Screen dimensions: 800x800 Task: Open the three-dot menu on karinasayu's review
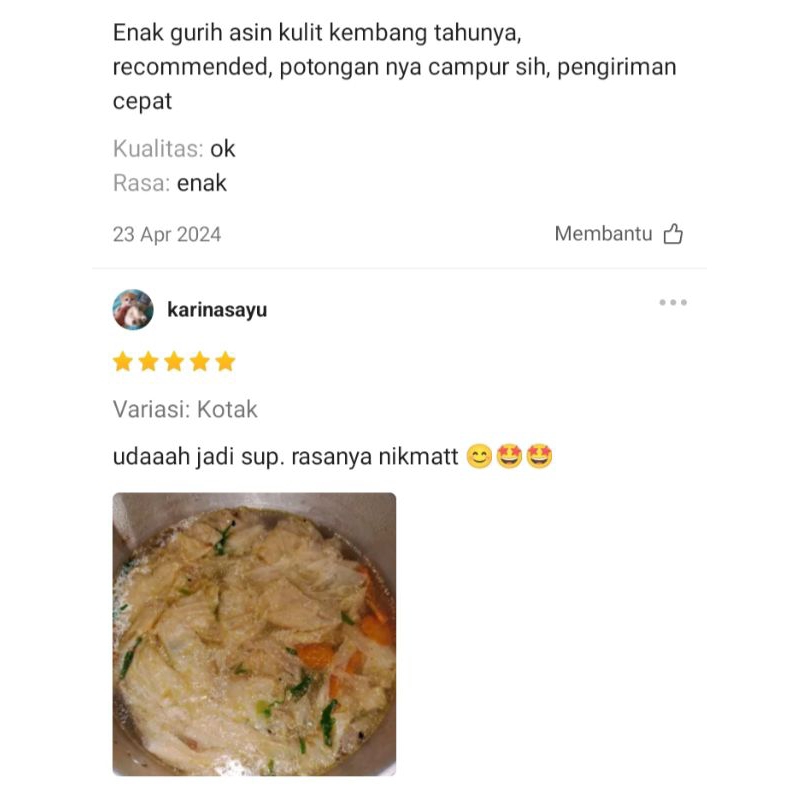pyautogui.click(x=672, y=302)
